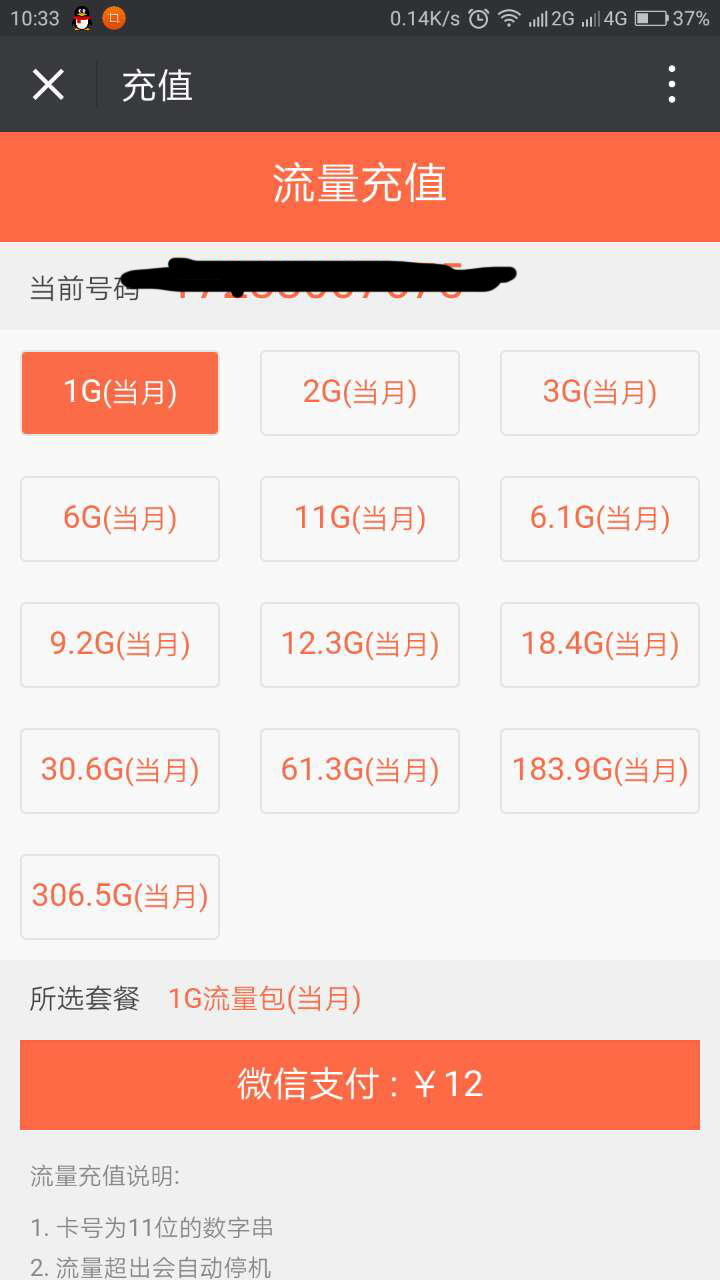
Task: Select the 2G(当月) data package
Action: tap(359, 393)
